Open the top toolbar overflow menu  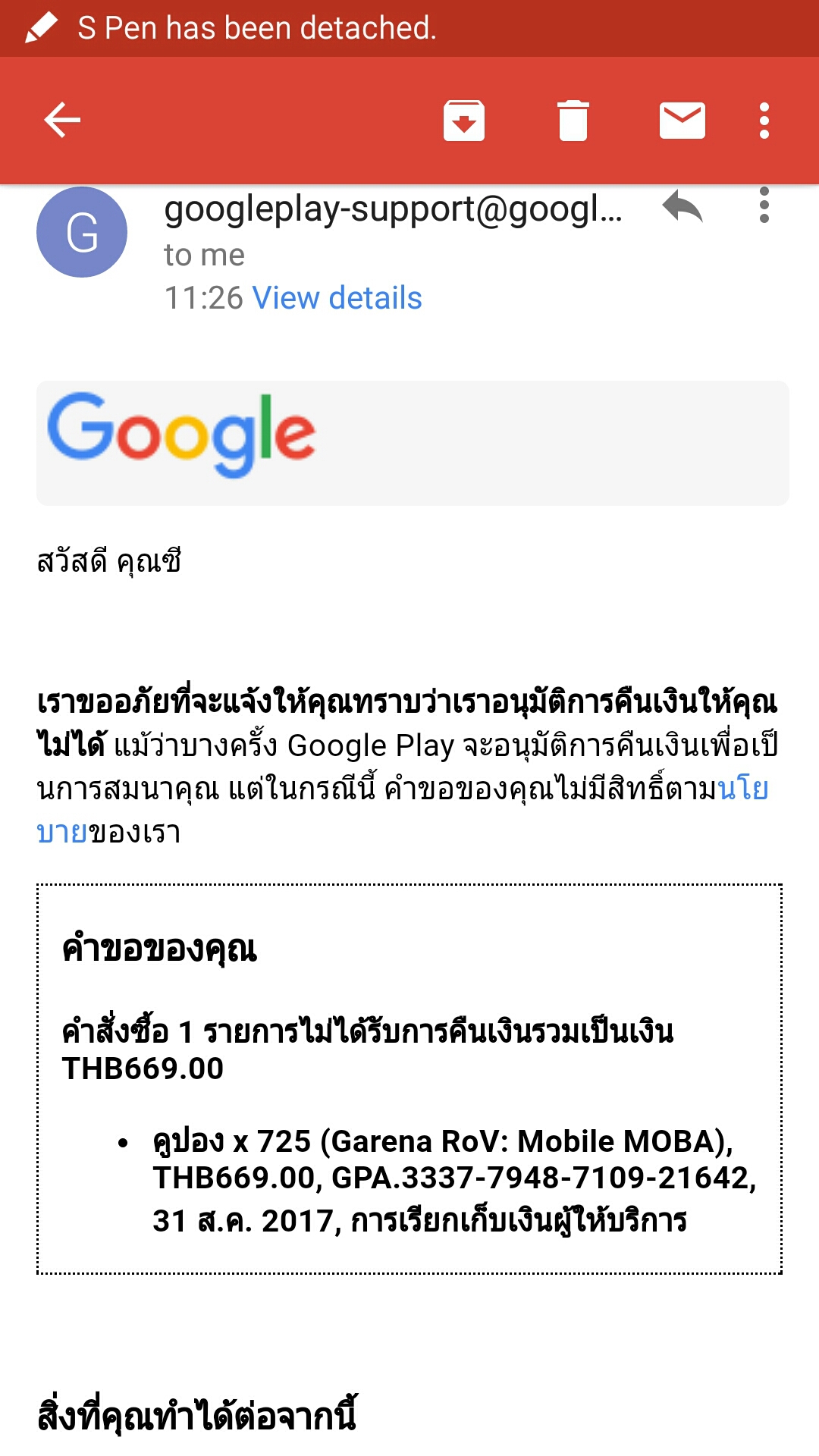pyautogui.click(x=764, y=121)
